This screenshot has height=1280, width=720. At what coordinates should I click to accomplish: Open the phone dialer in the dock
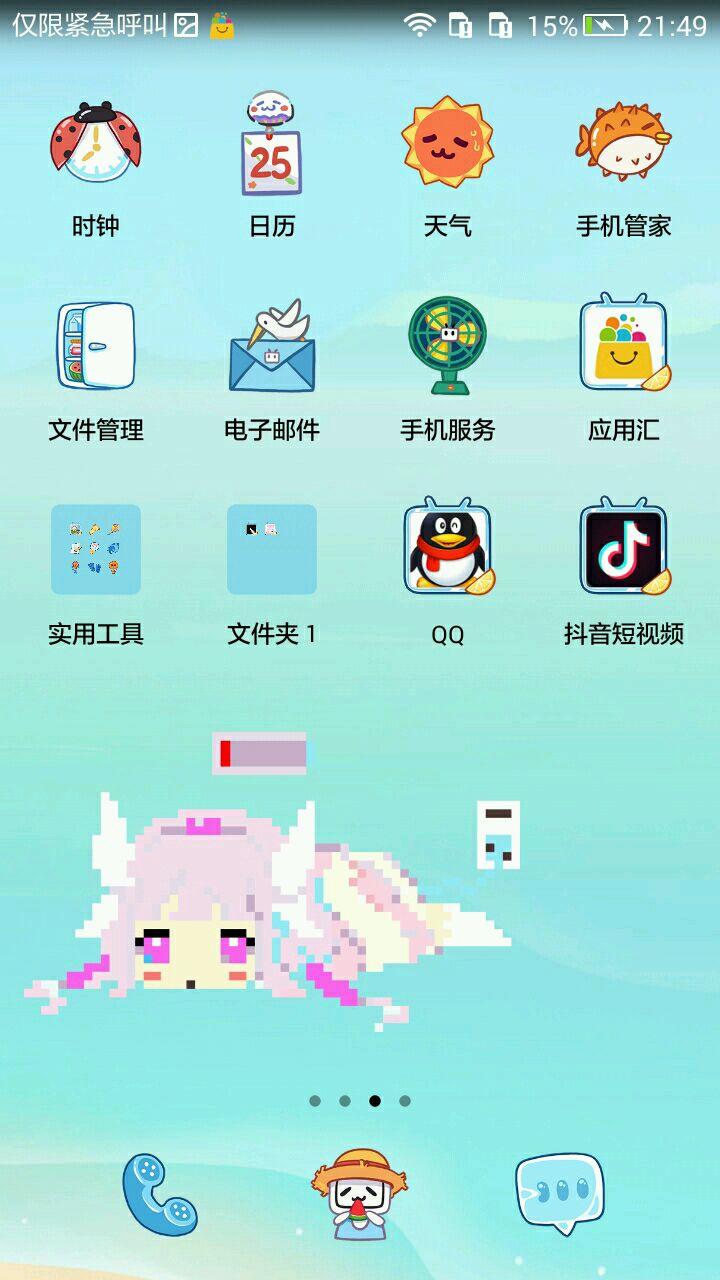click(x=160, y=1194)
